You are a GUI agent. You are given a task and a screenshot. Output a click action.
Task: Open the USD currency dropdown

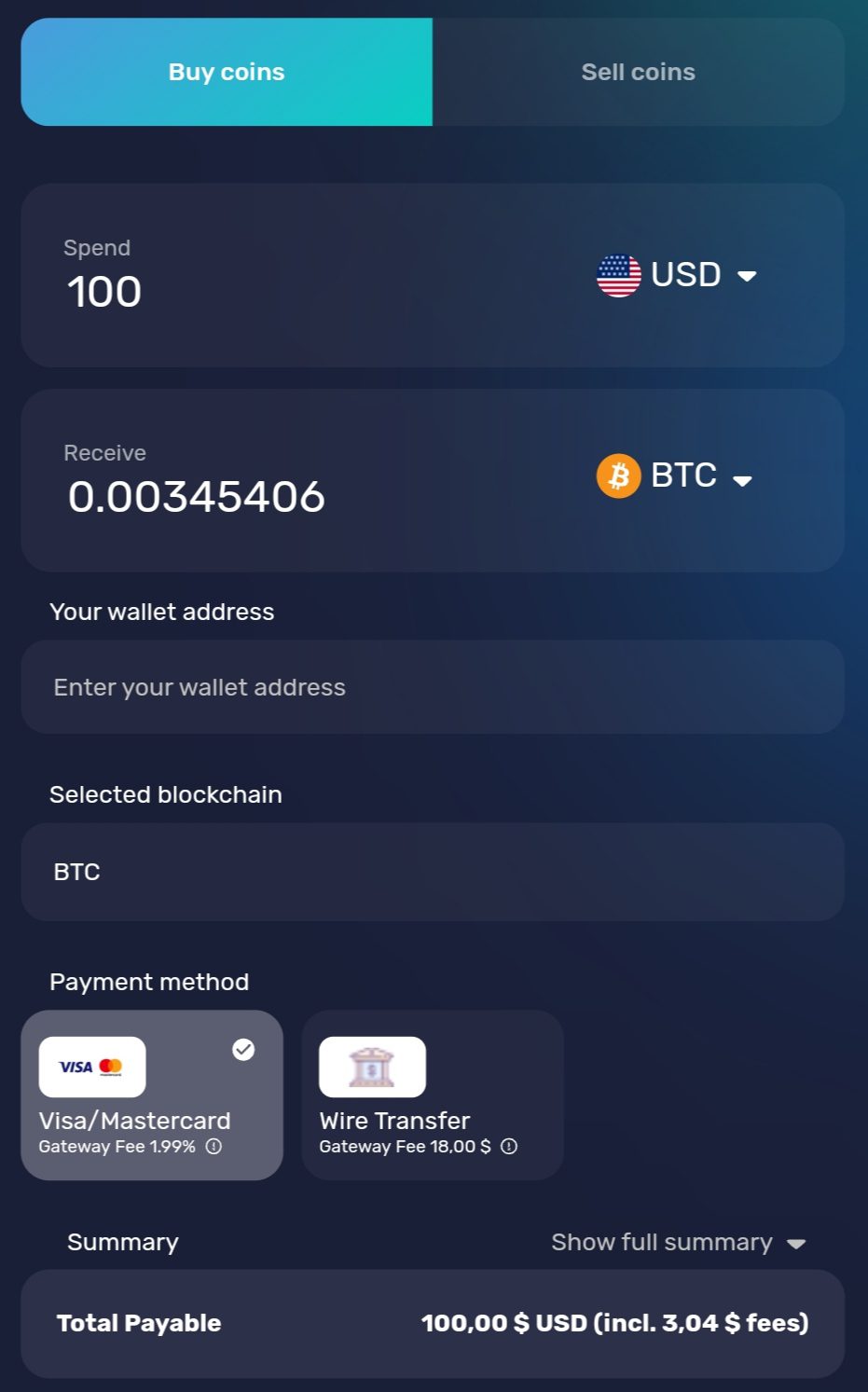[678, 275]
